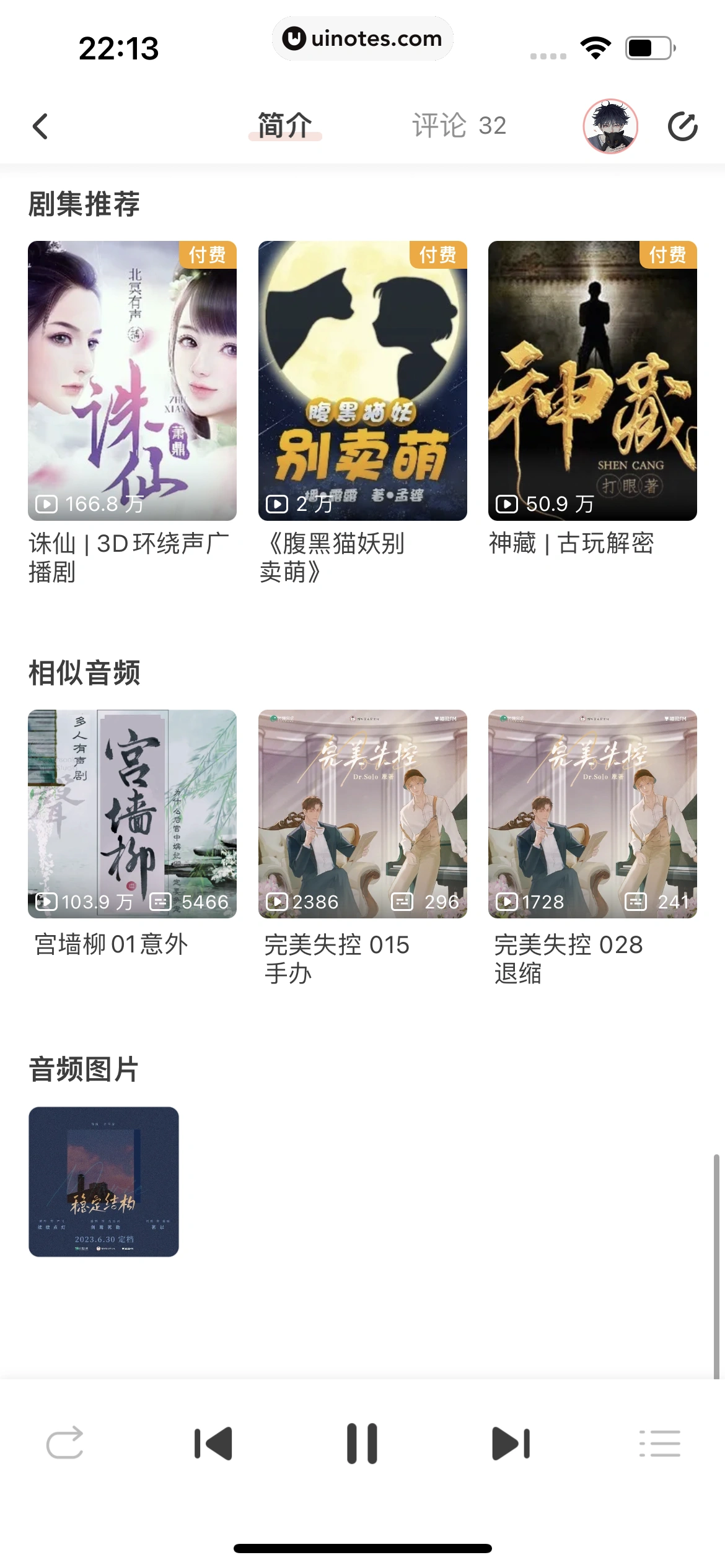Open 《腹黑猫妖别卖萌》 drama card
Screen dimensions: 725x1568
[362, 380]
